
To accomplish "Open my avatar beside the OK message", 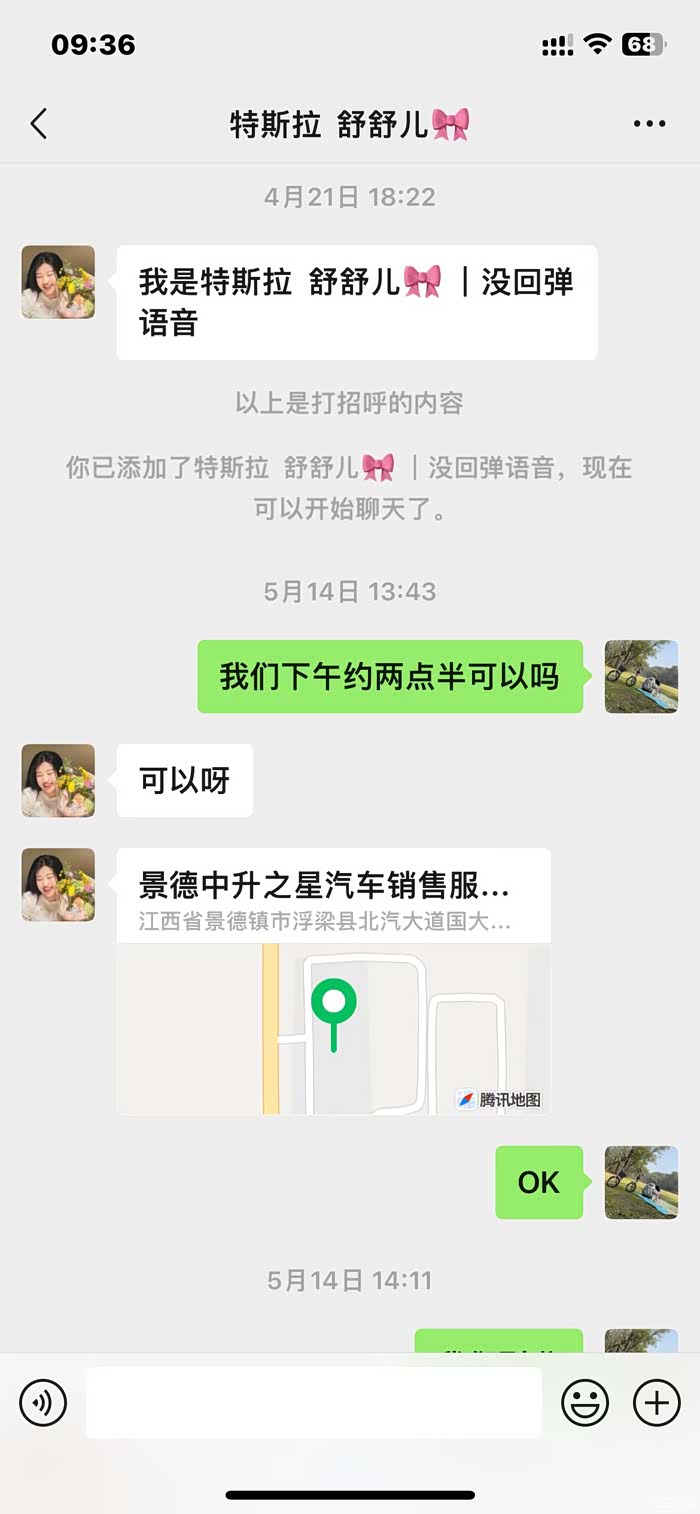I will coord(641,1182).
